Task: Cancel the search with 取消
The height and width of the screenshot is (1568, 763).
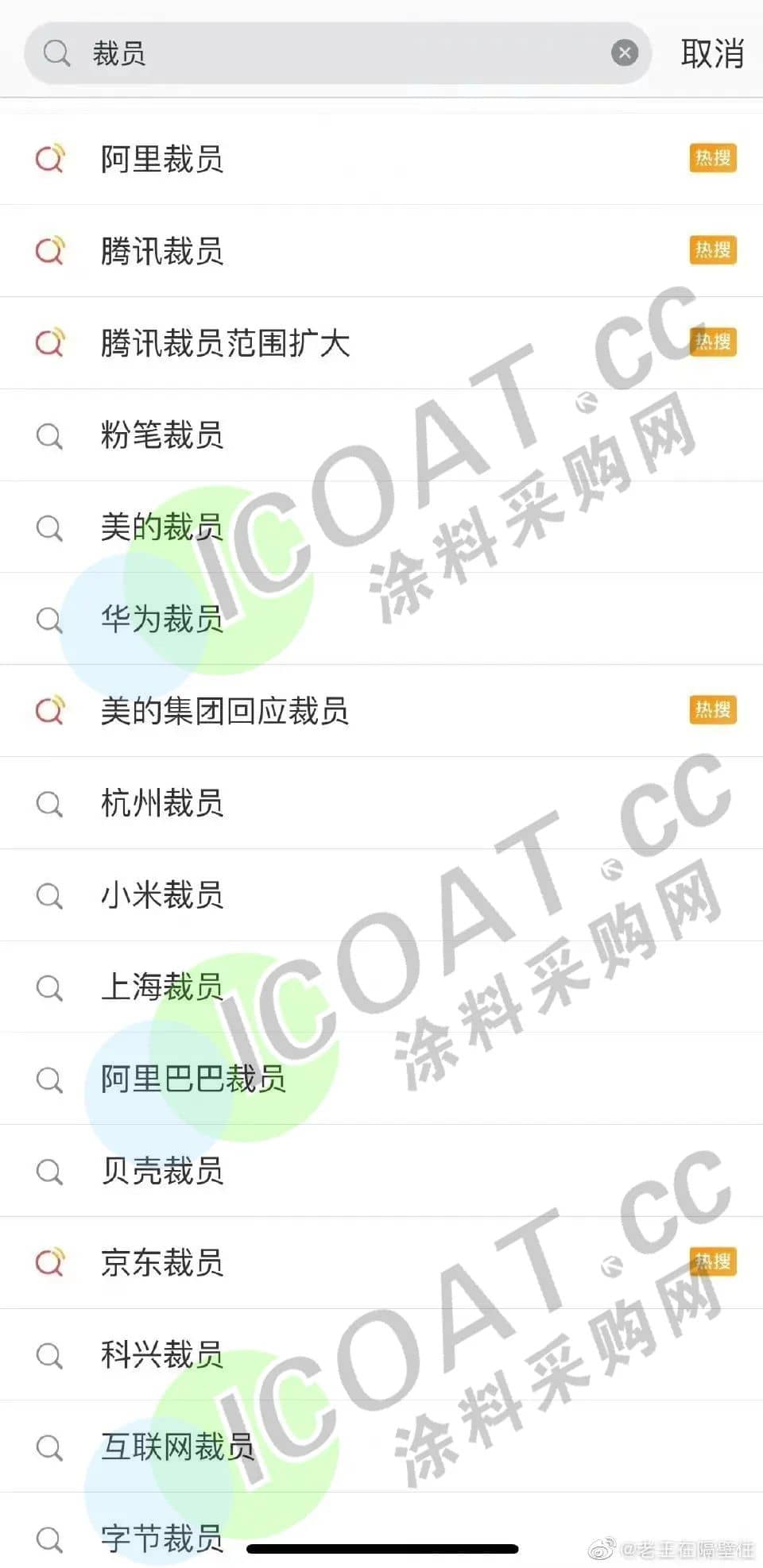Action: 711,54
